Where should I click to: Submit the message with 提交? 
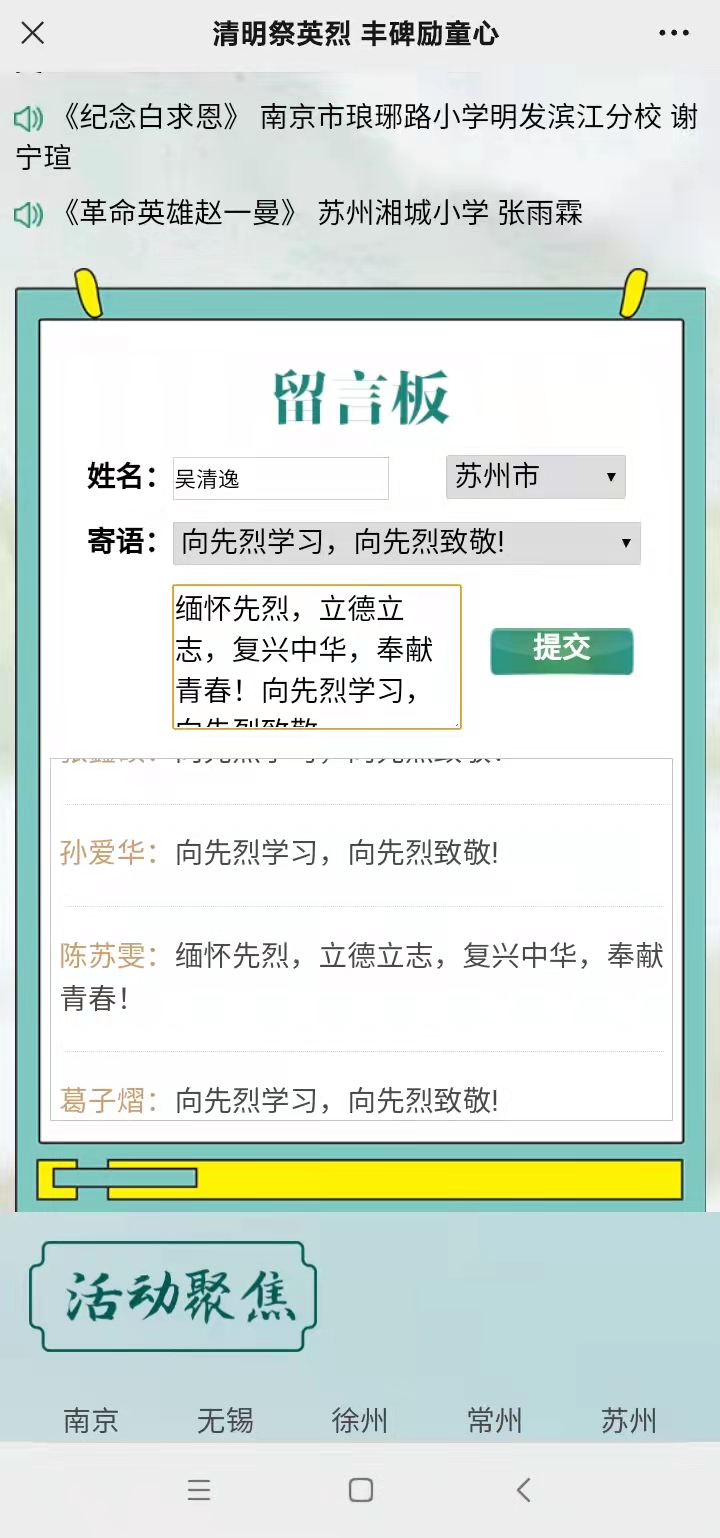tap(561, 650)
